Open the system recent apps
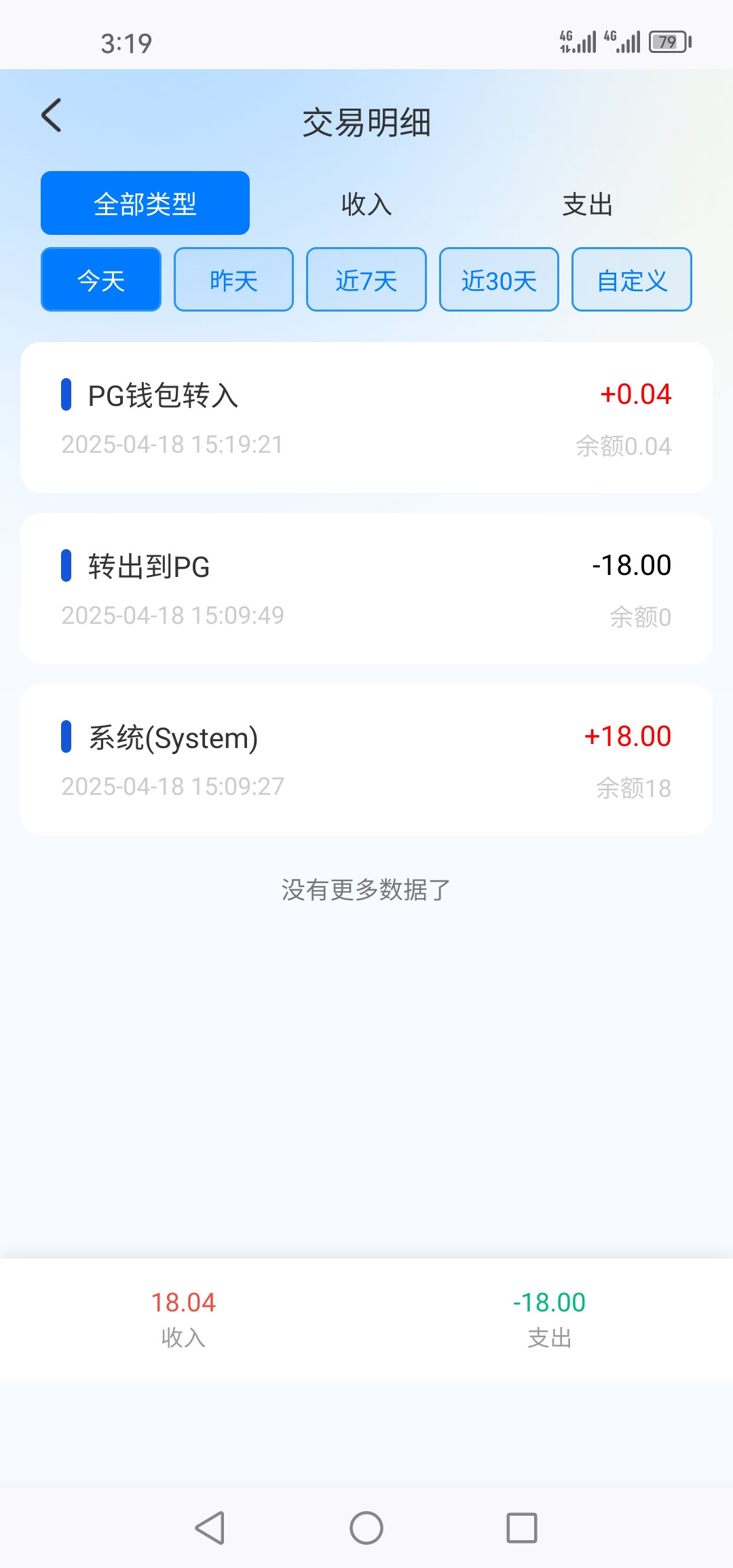733x1568 pixels. [x=522, y=1528]
